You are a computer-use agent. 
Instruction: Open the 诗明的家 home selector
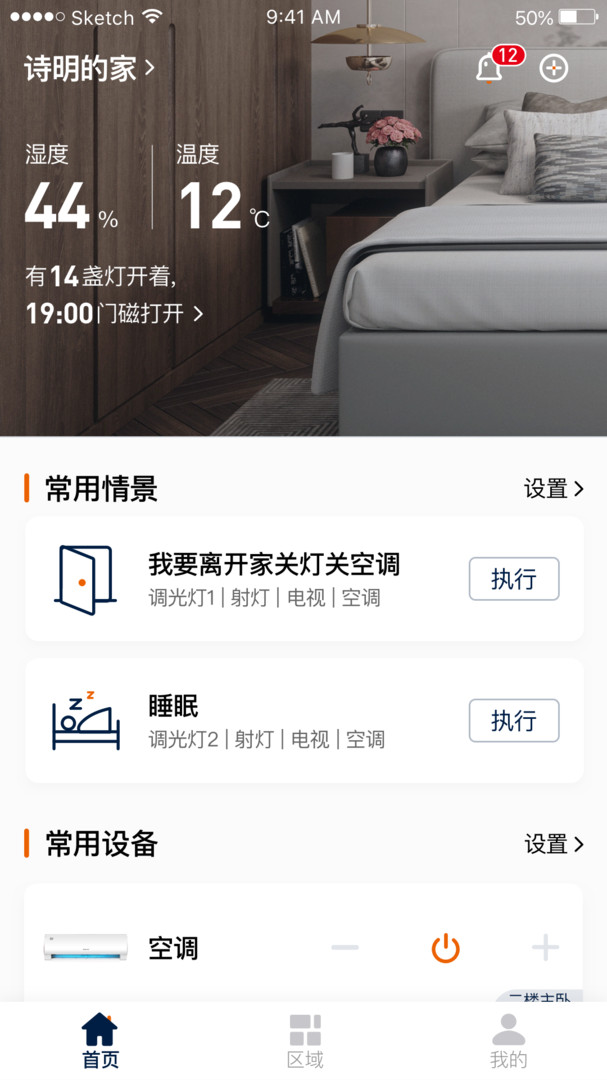tap(90, 68)
